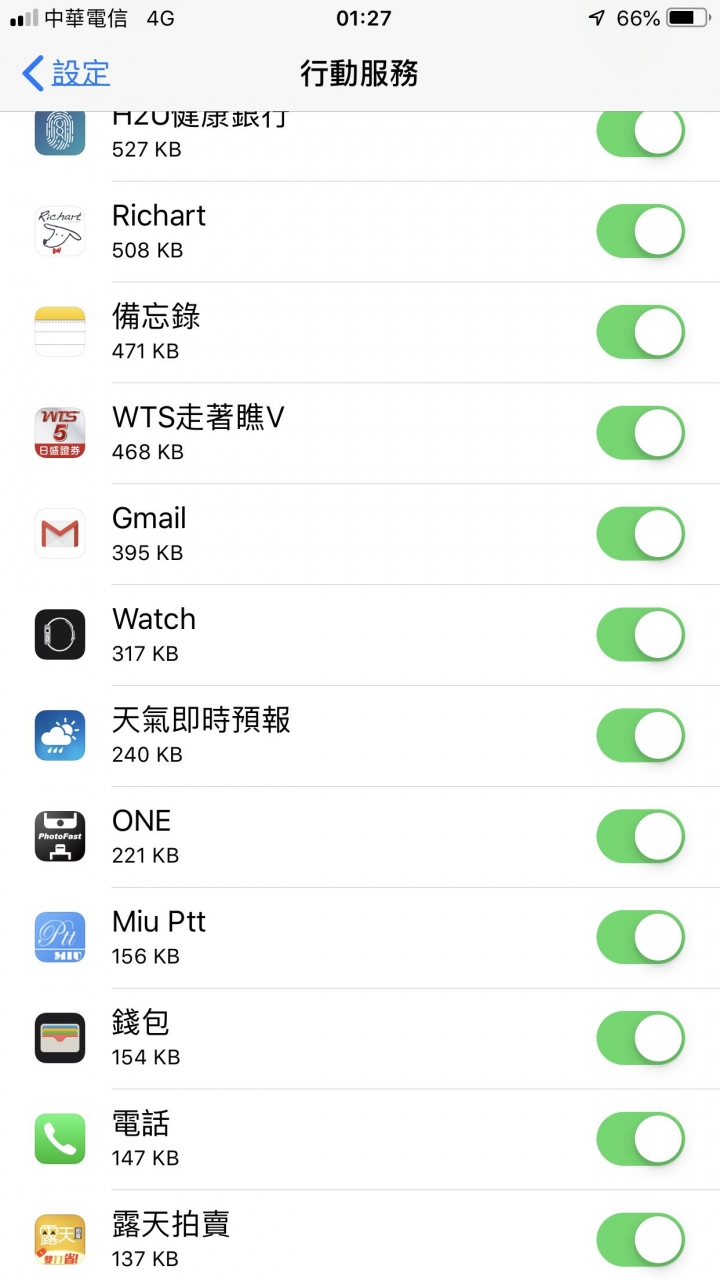Go back to 設定
This screenshot has height=1280, width=720.
click(66, 73)
